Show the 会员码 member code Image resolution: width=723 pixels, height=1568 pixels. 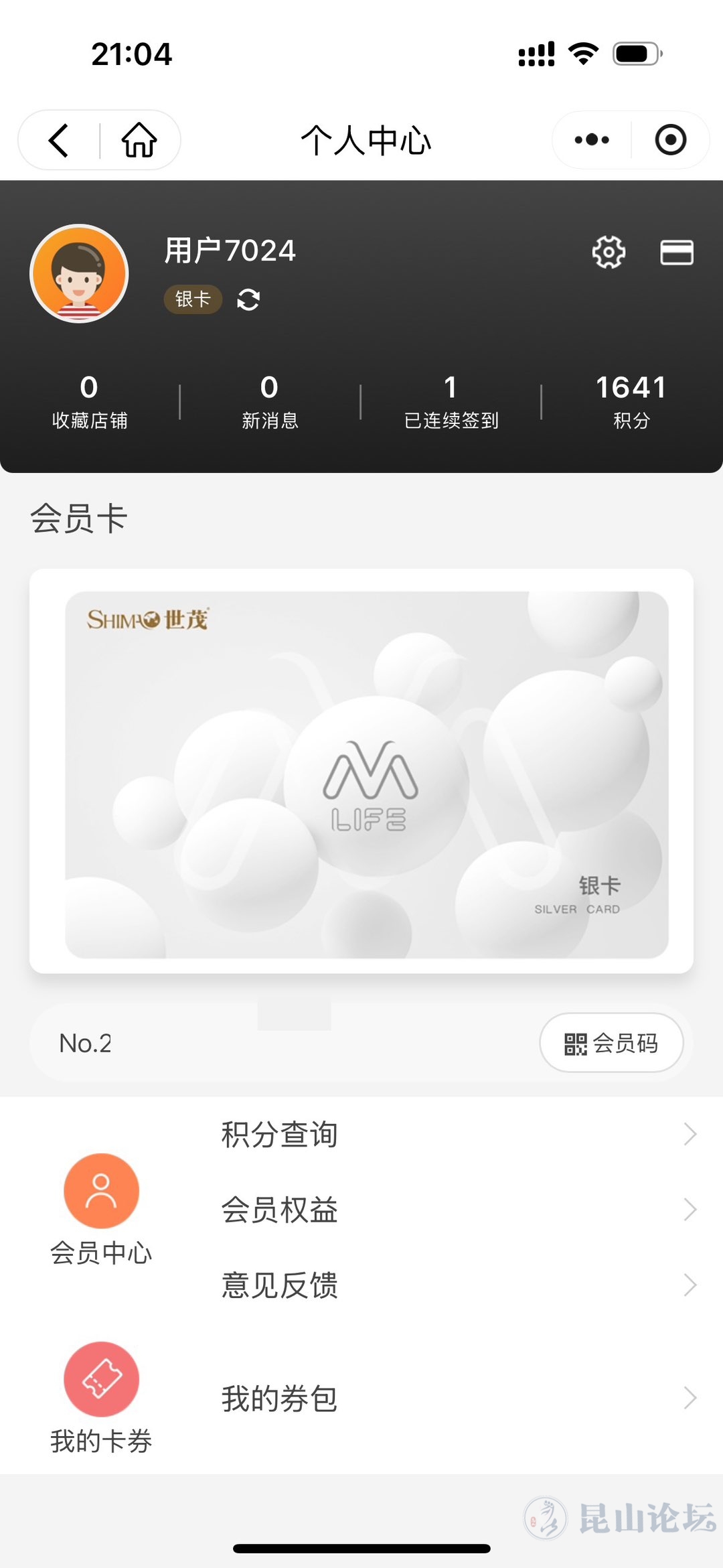611,1043
